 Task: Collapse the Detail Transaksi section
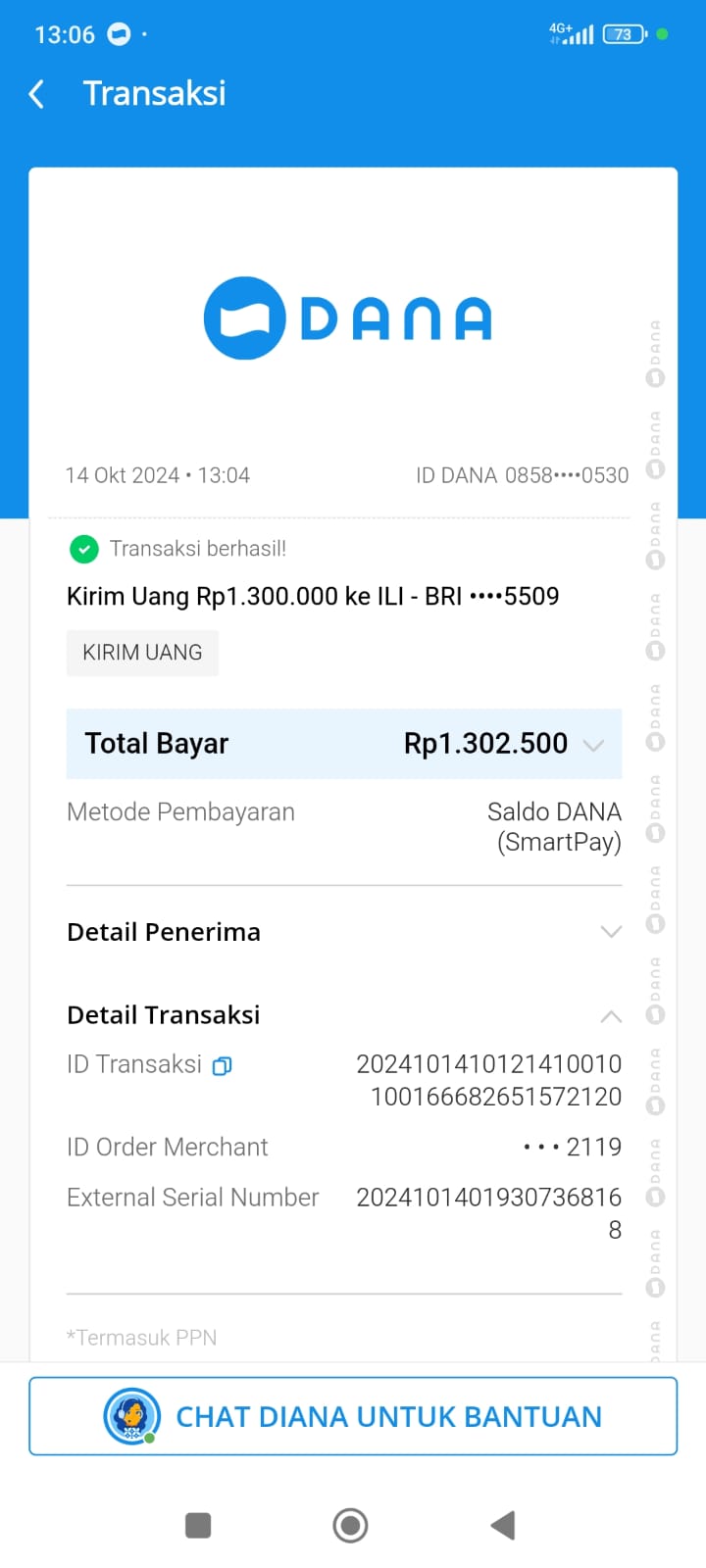pyautogui.click(x=610, y=1016)
